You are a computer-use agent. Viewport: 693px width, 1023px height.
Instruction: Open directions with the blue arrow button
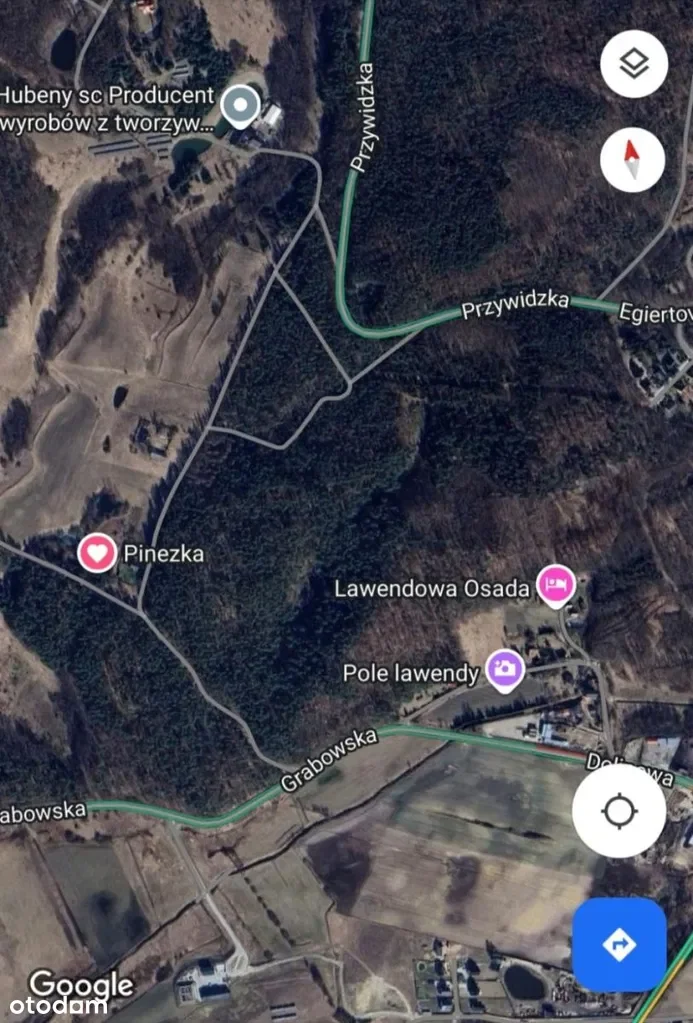tap(619, 944)
